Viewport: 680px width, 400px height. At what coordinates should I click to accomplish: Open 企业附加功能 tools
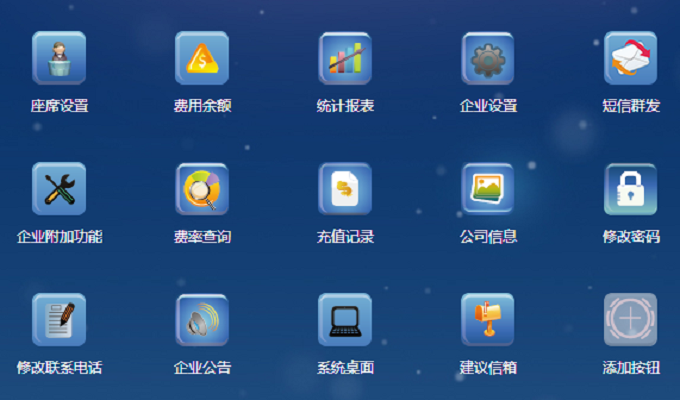point(59,189)
